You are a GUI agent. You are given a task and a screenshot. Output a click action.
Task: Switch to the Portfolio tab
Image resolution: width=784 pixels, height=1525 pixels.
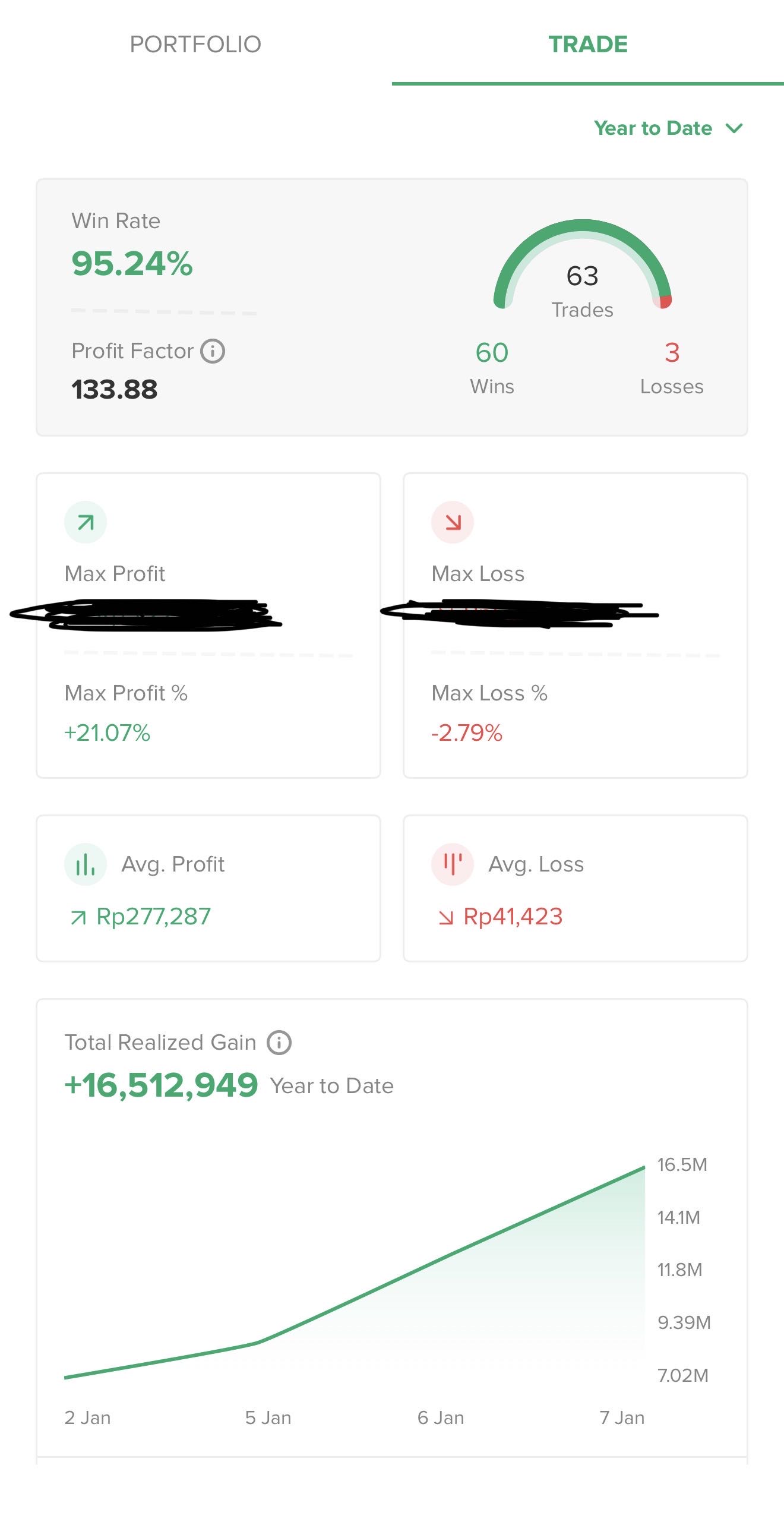pos(195,45)
